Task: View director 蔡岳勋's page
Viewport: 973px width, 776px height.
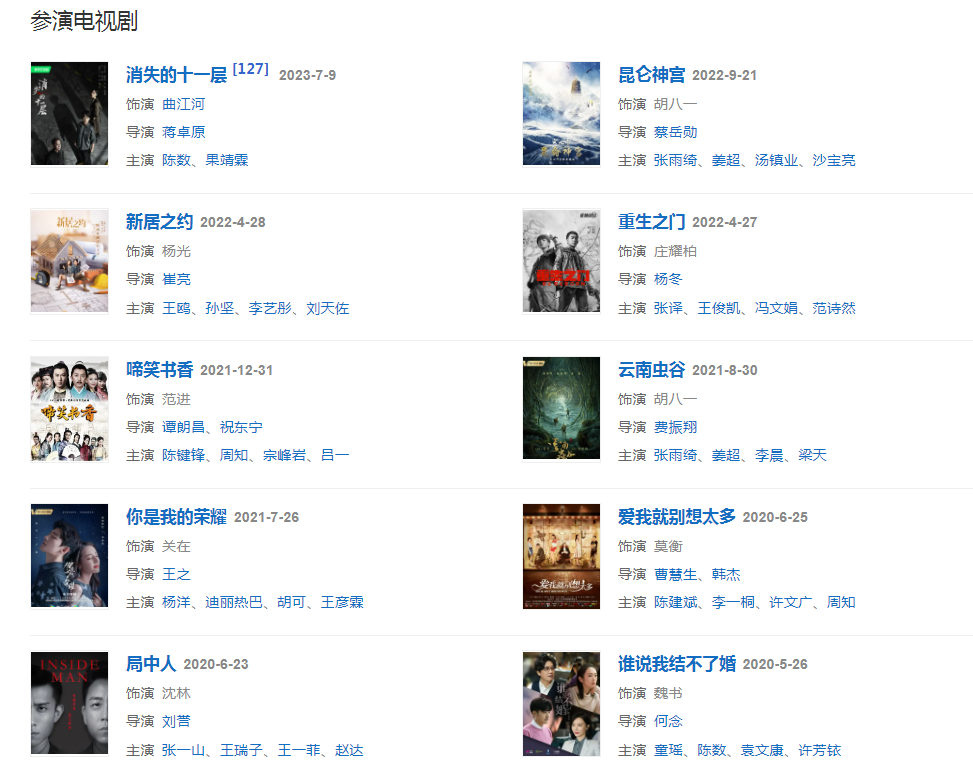Action: point(675,132)
